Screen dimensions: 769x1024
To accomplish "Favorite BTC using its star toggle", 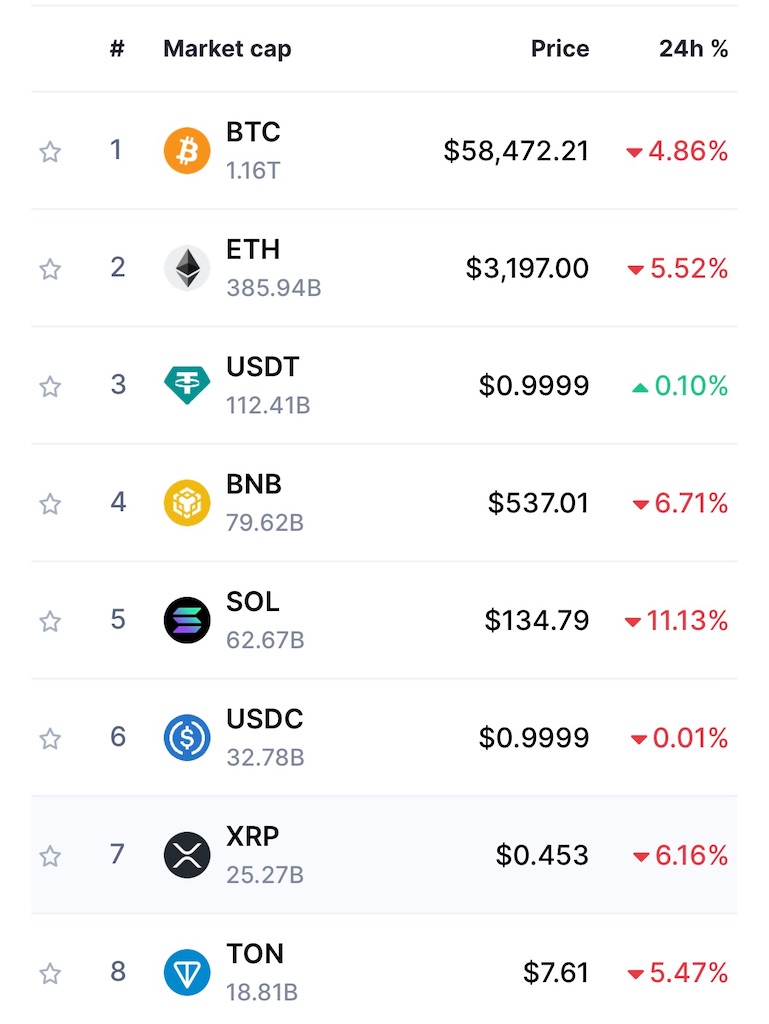I will [x=49, y=151].
